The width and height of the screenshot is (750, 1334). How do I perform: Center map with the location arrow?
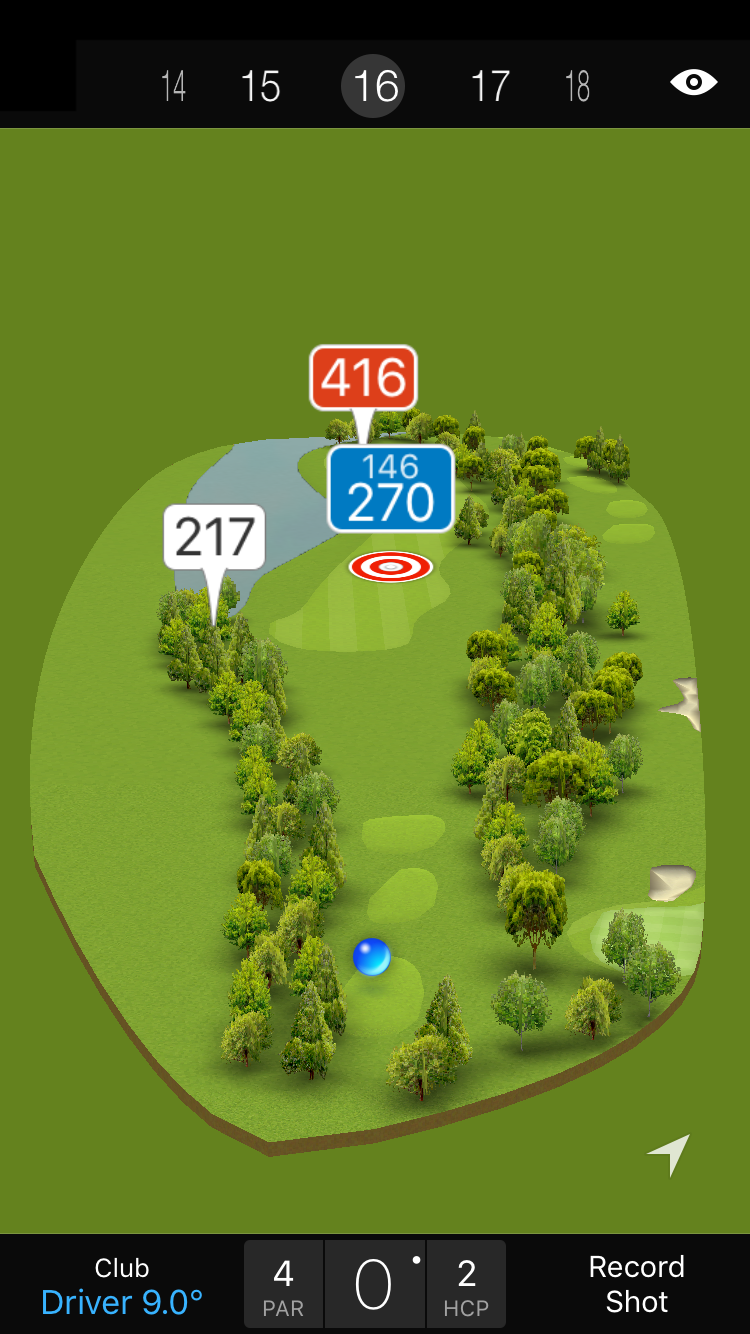(669, 1154)
